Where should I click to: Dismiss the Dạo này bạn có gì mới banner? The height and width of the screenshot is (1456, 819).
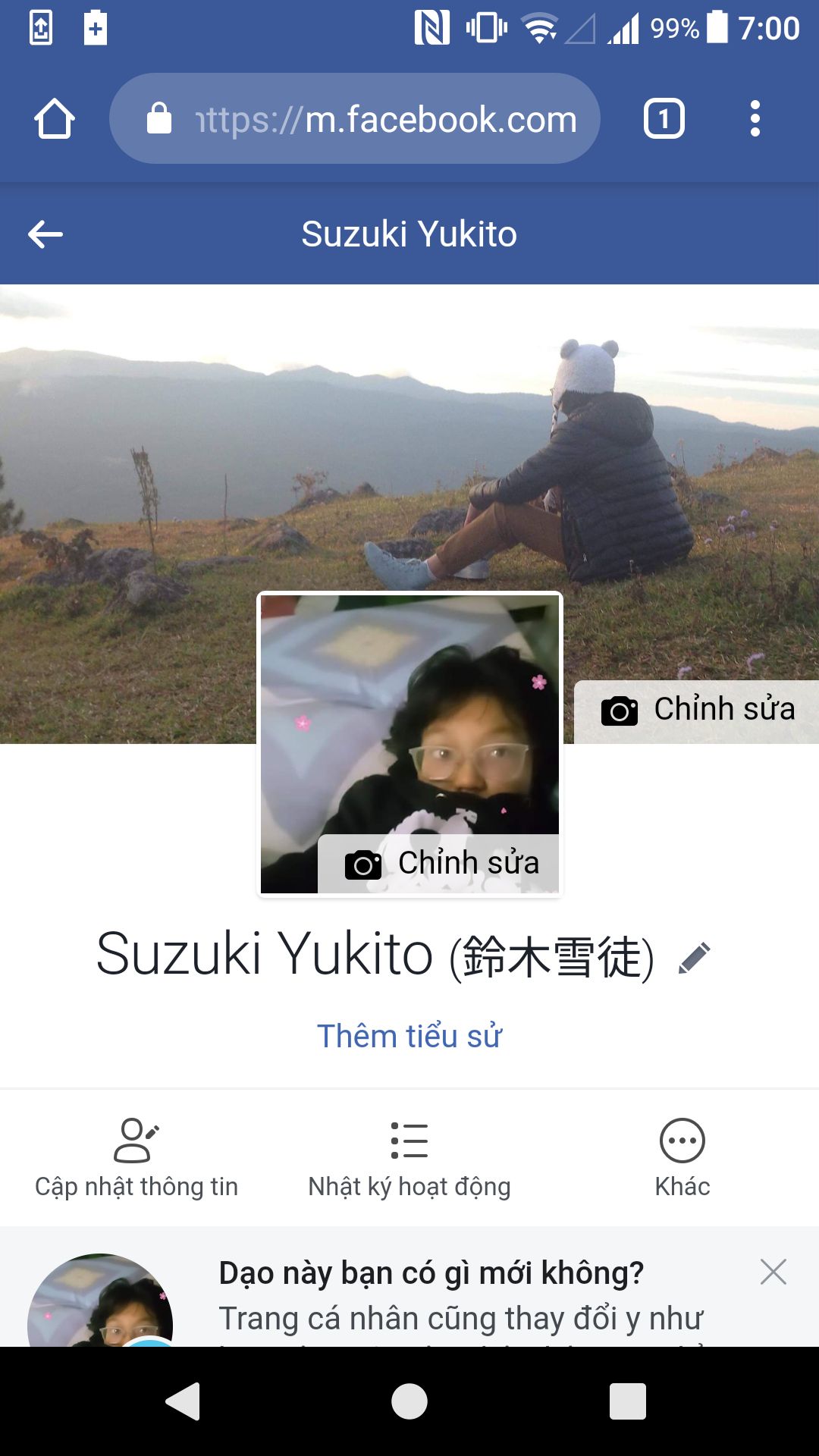pyautogui.click(x=773, y=1272)
